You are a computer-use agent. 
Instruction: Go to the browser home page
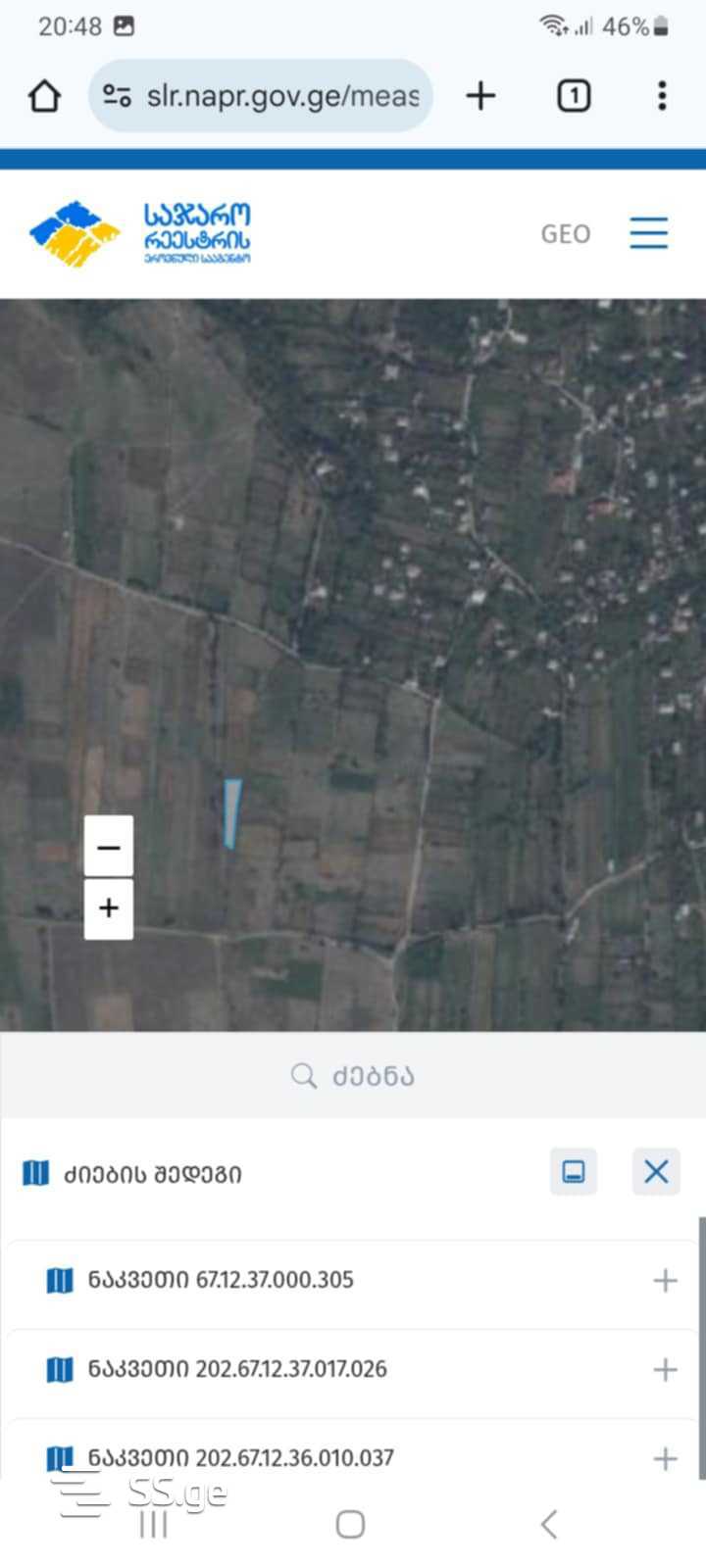[x=44, y=96]
